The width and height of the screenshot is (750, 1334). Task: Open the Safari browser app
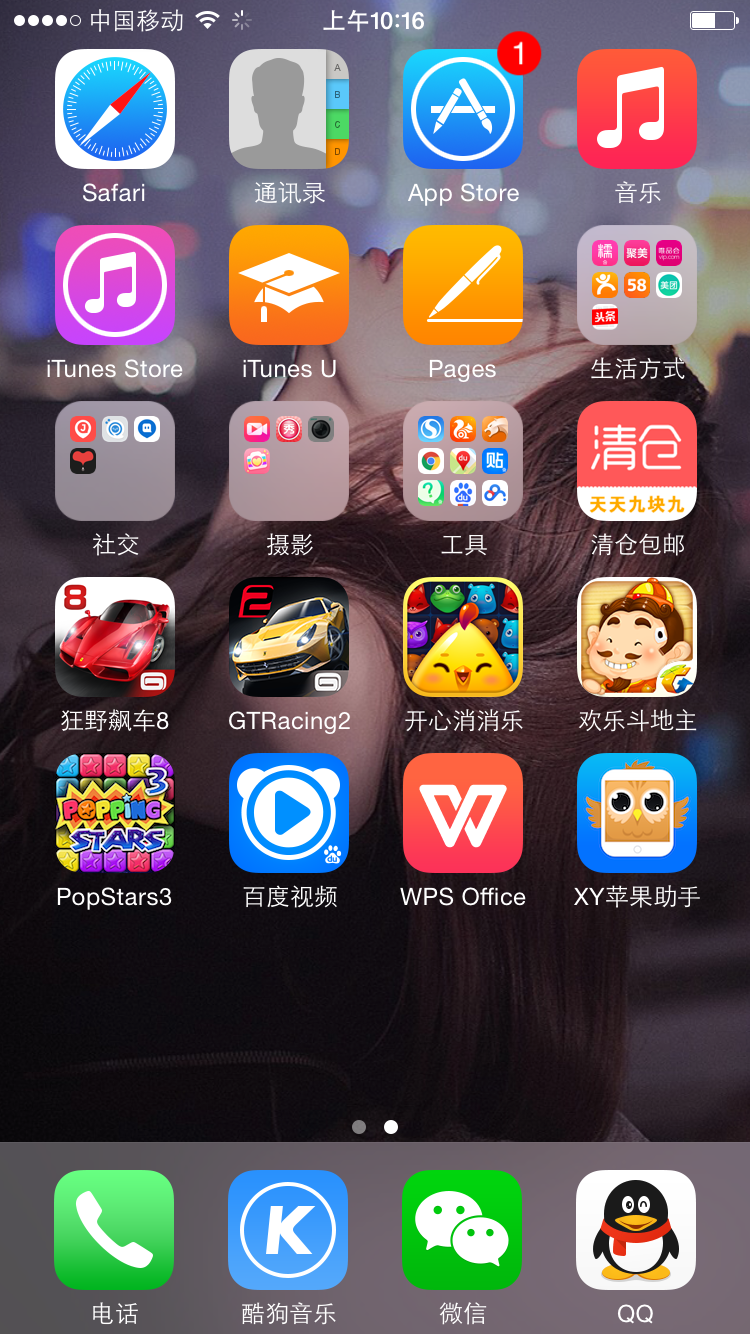(114, 109)
